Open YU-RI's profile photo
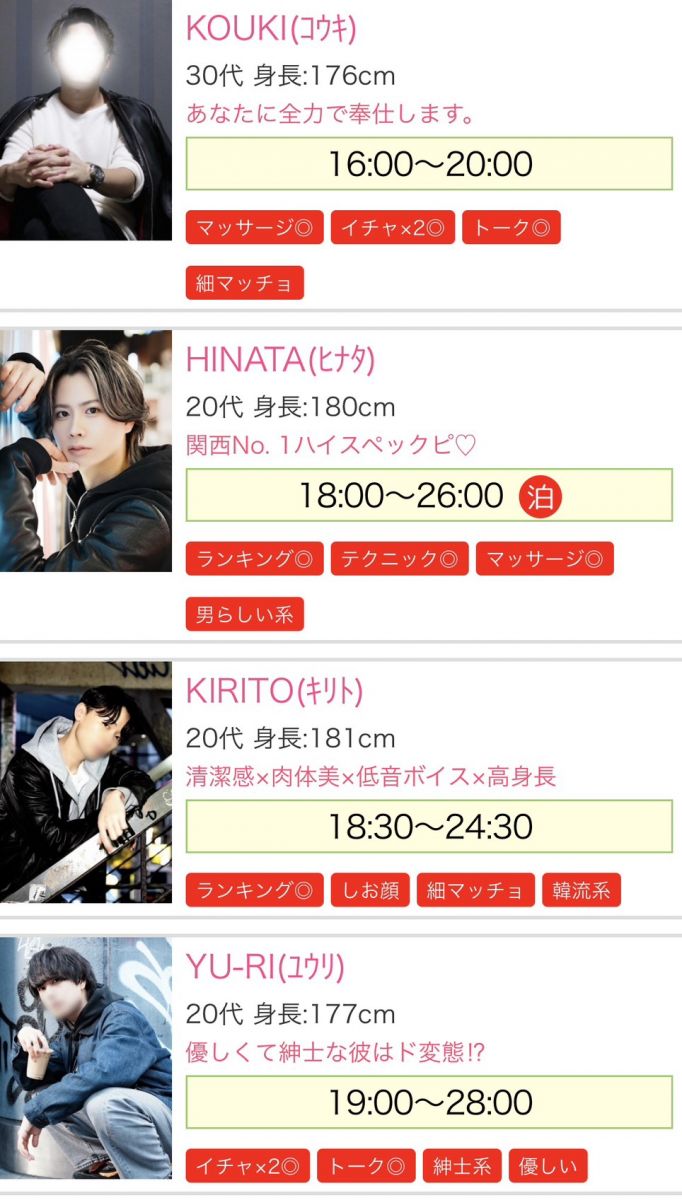The height and width of the screenshot is (1200, 682). (x=86, y=1058)
